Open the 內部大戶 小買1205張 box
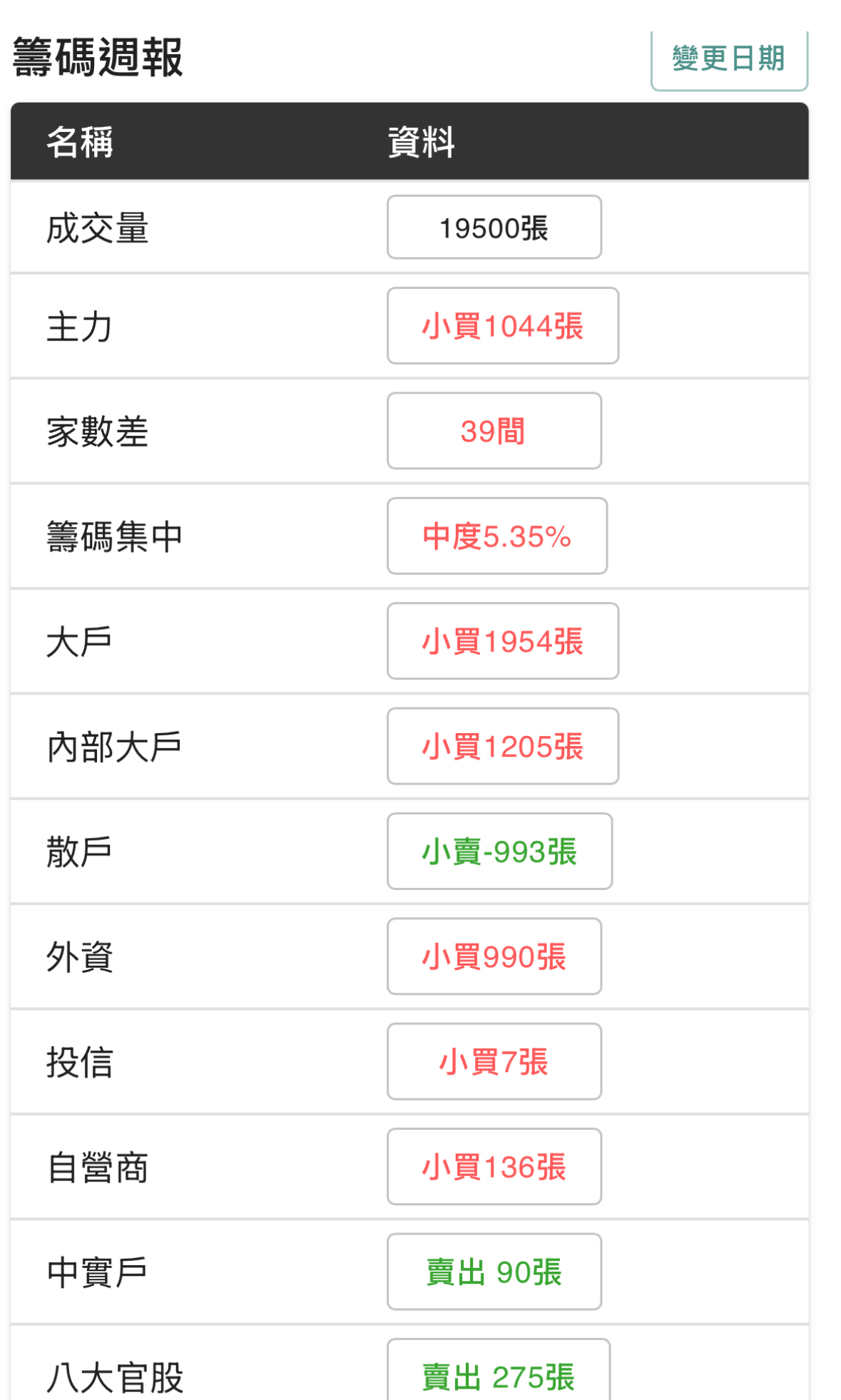Screen dimensions: 841x1400 pyautogui.click(x=502, y=746)
